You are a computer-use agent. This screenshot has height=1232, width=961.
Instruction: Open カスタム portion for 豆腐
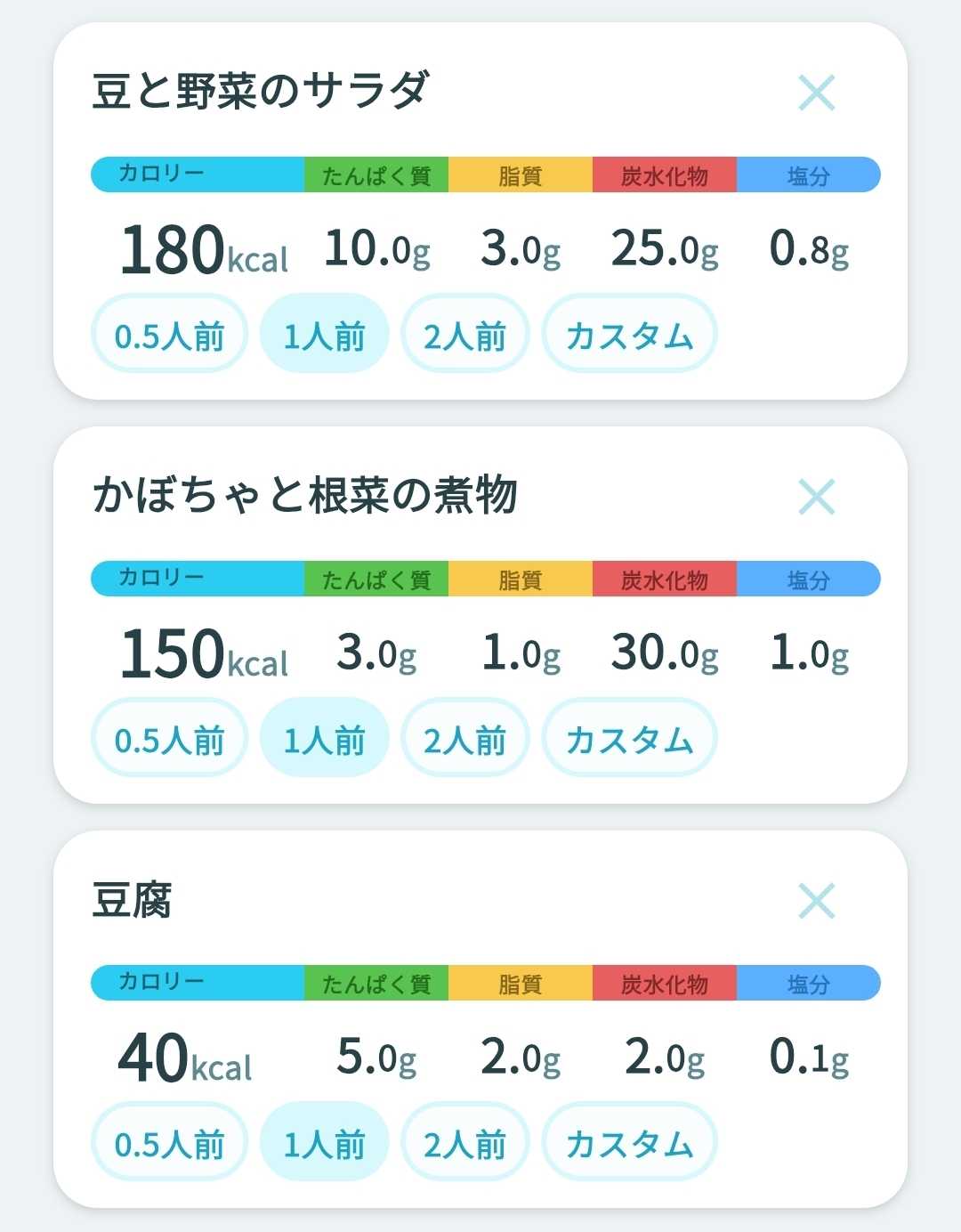point(629,1143)
